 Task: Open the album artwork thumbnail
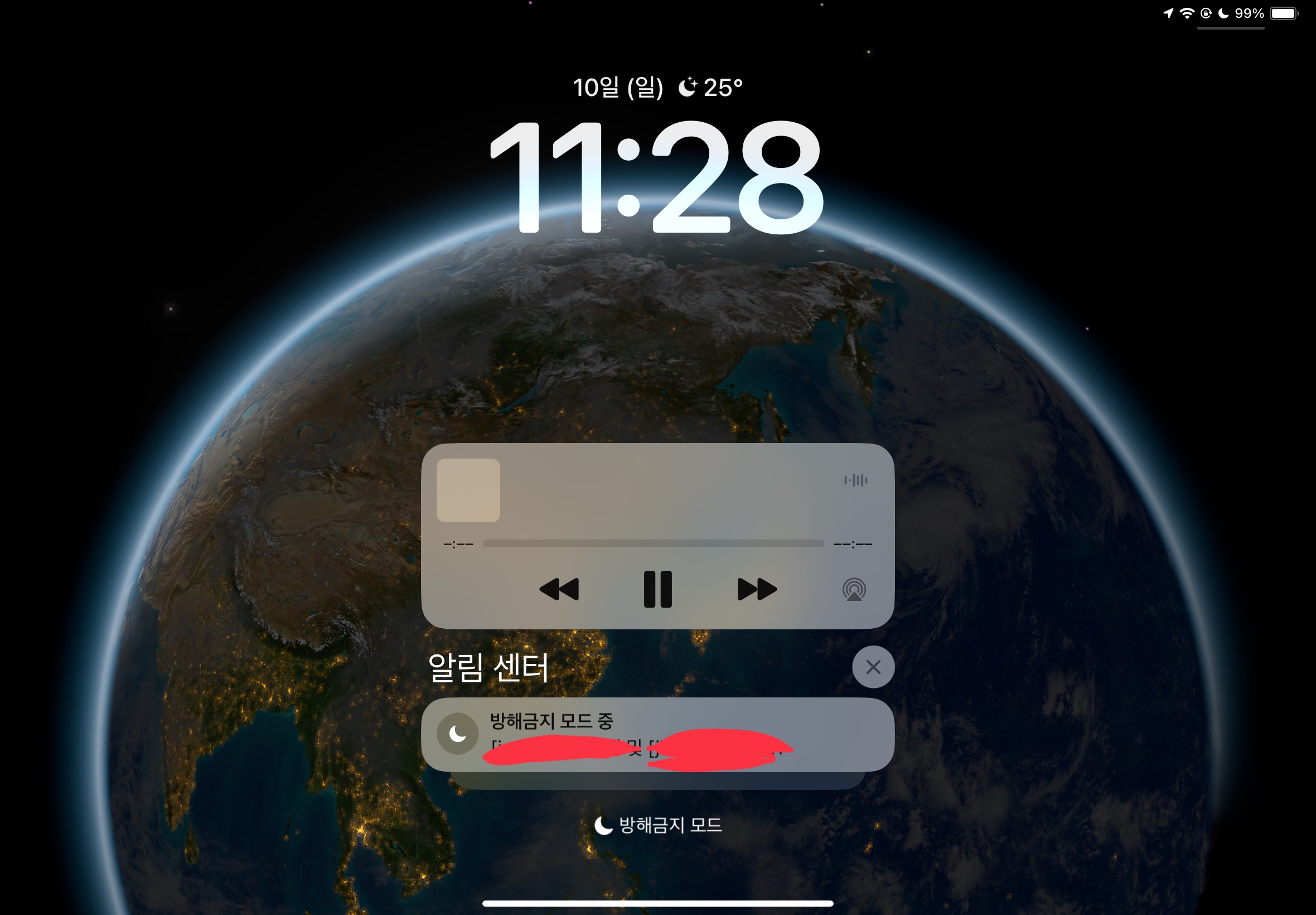[468, 490]
